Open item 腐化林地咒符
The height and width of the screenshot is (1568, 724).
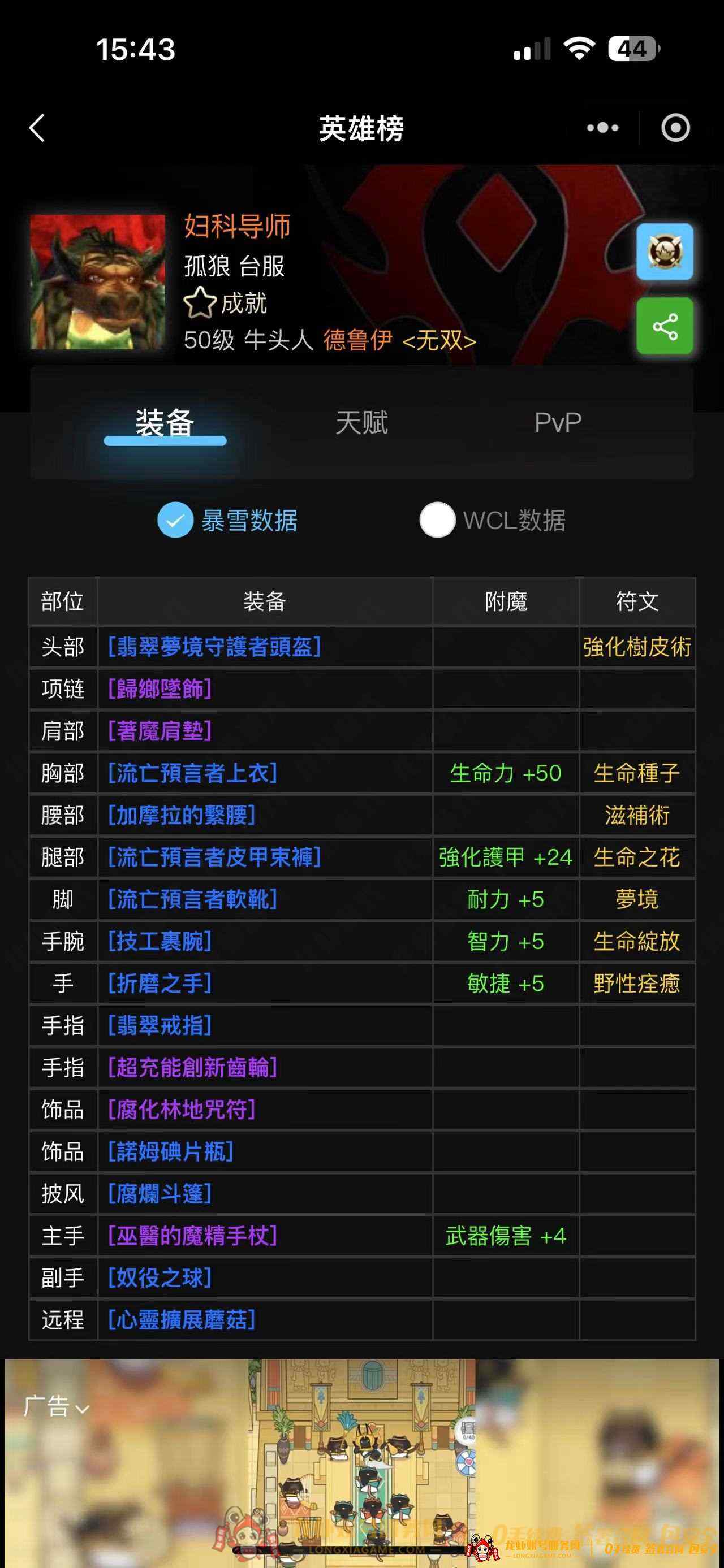(182, 1109)
